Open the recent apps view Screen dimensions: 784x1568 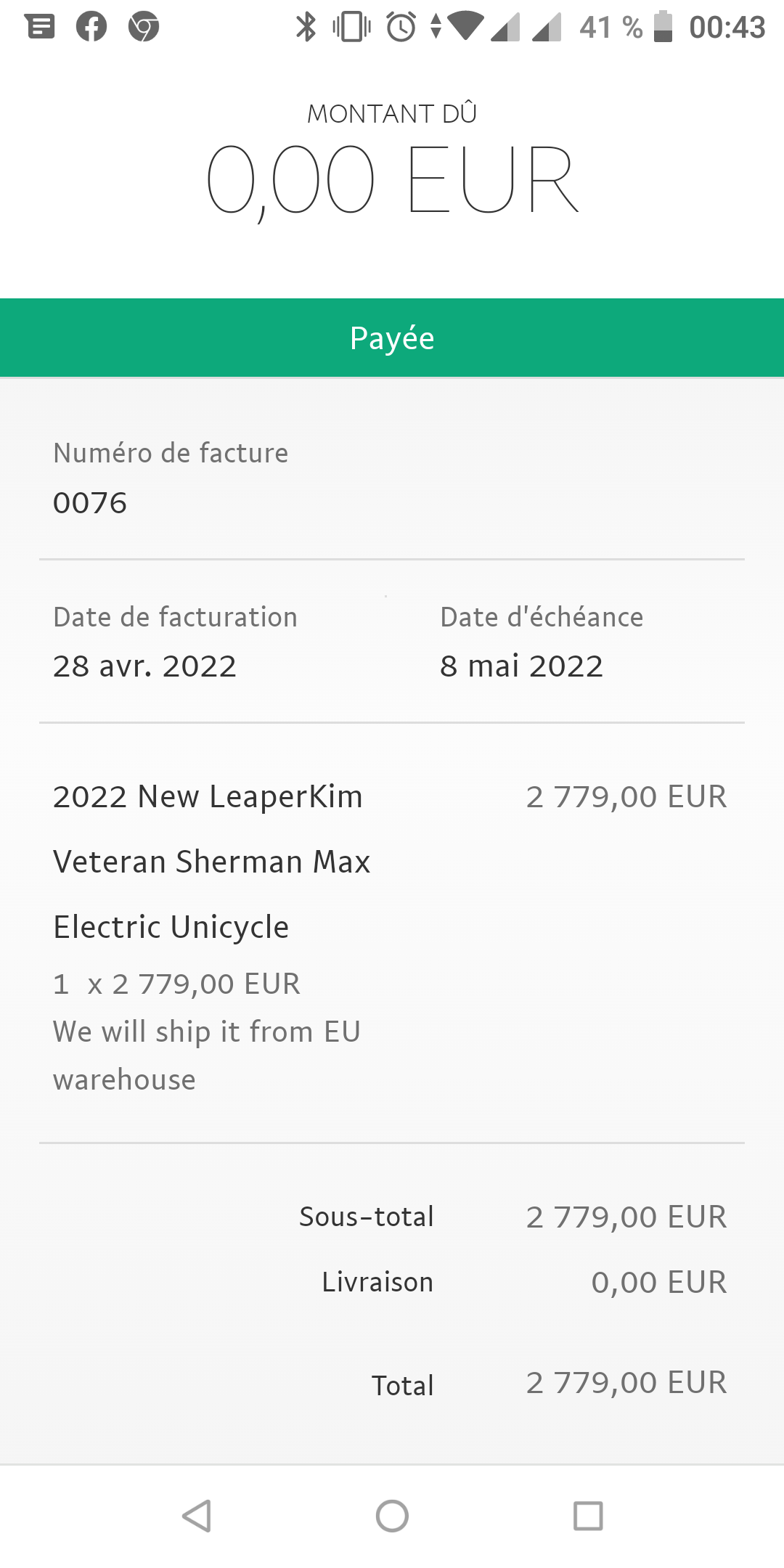point(588,1516)
